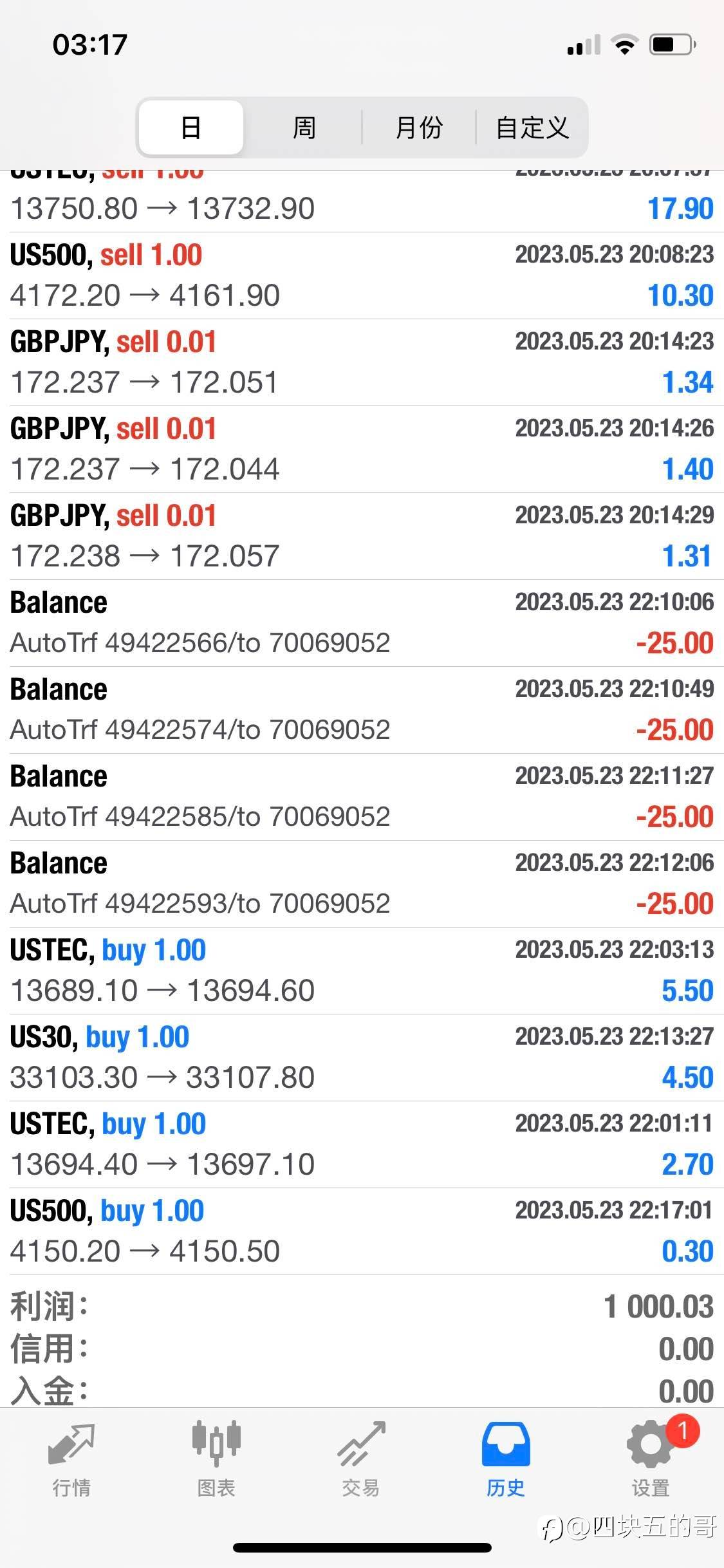The height and width of the screenshot is (1568, 724).
Task: Open the US500 sell trade at 20:08:23
Action: pyautogui.click(x=362, y=275)
